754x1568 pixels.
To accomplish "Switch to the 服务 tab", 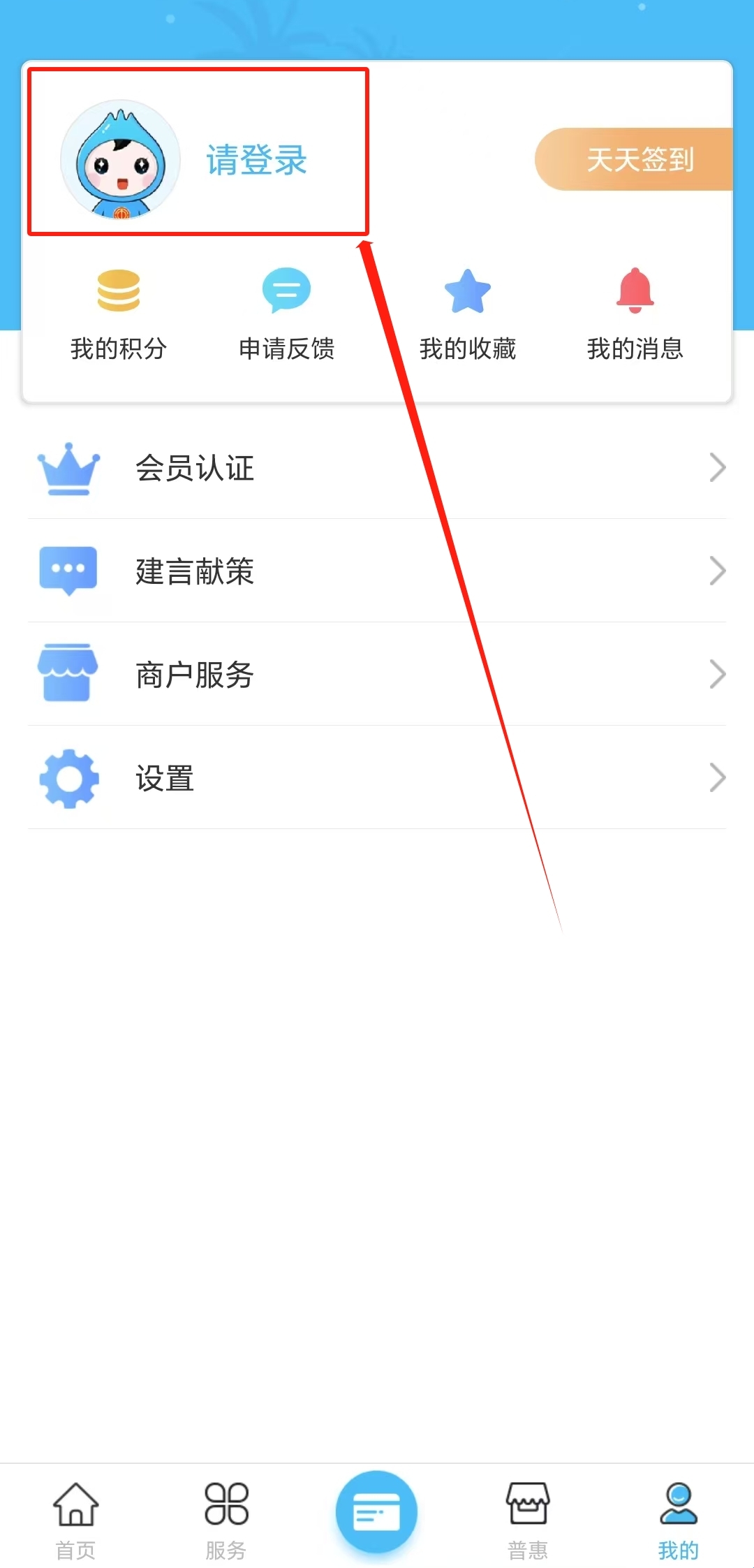I will (x=226, y=1521).
